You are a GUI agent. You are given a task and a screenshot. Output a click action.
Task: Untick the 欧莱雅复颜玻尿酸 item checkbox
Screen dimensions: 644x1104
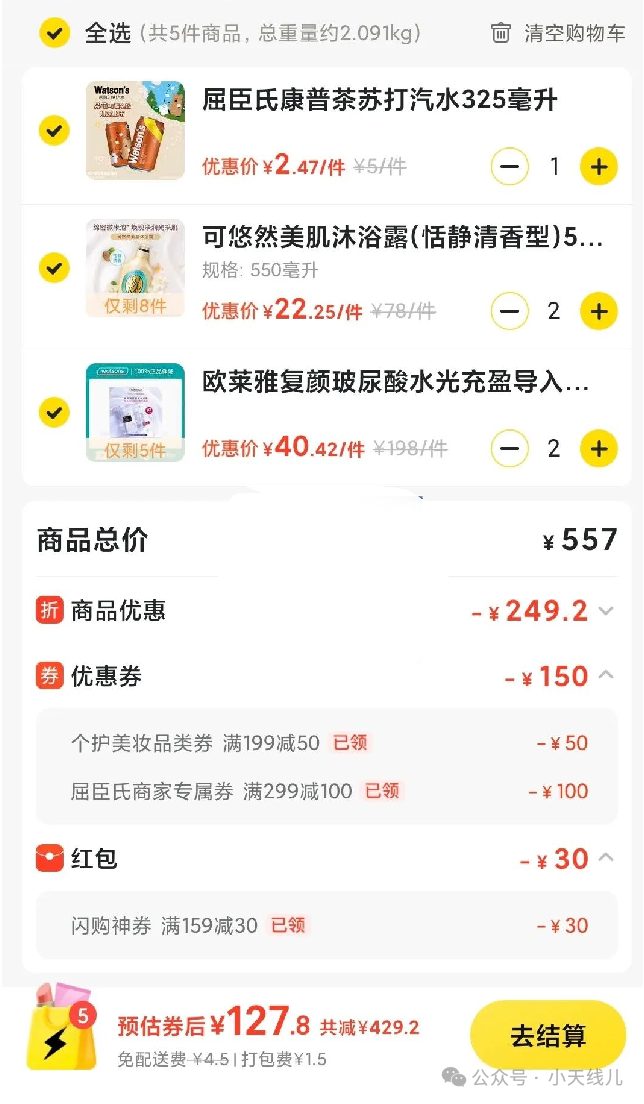click(x=54, y=411)
